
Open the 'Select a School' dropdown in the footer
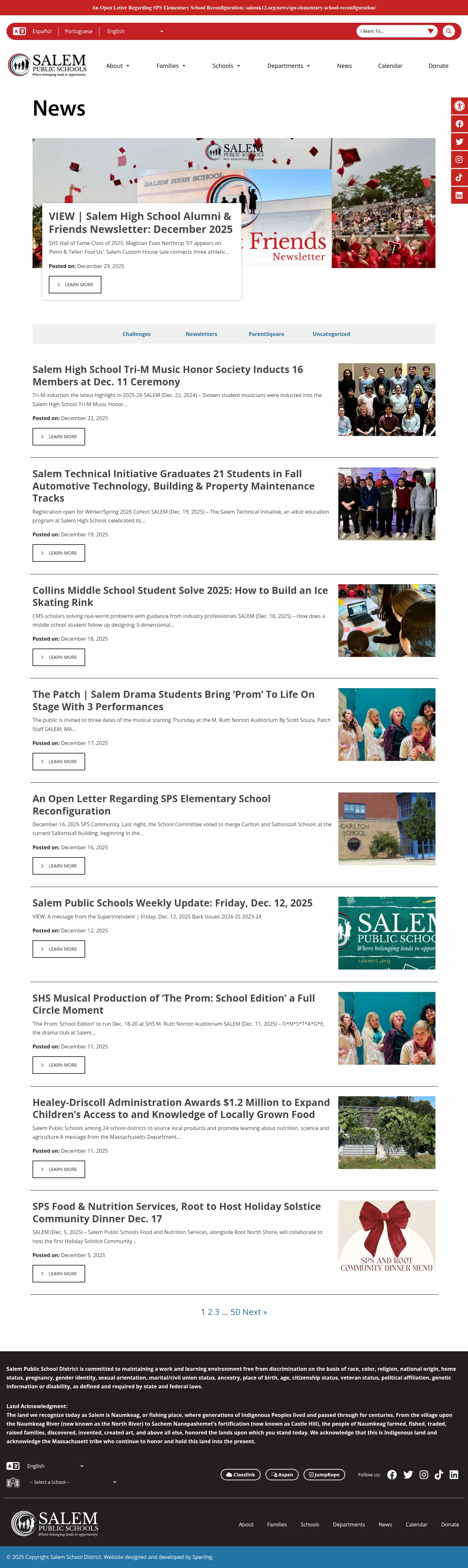click(72, 1482)
